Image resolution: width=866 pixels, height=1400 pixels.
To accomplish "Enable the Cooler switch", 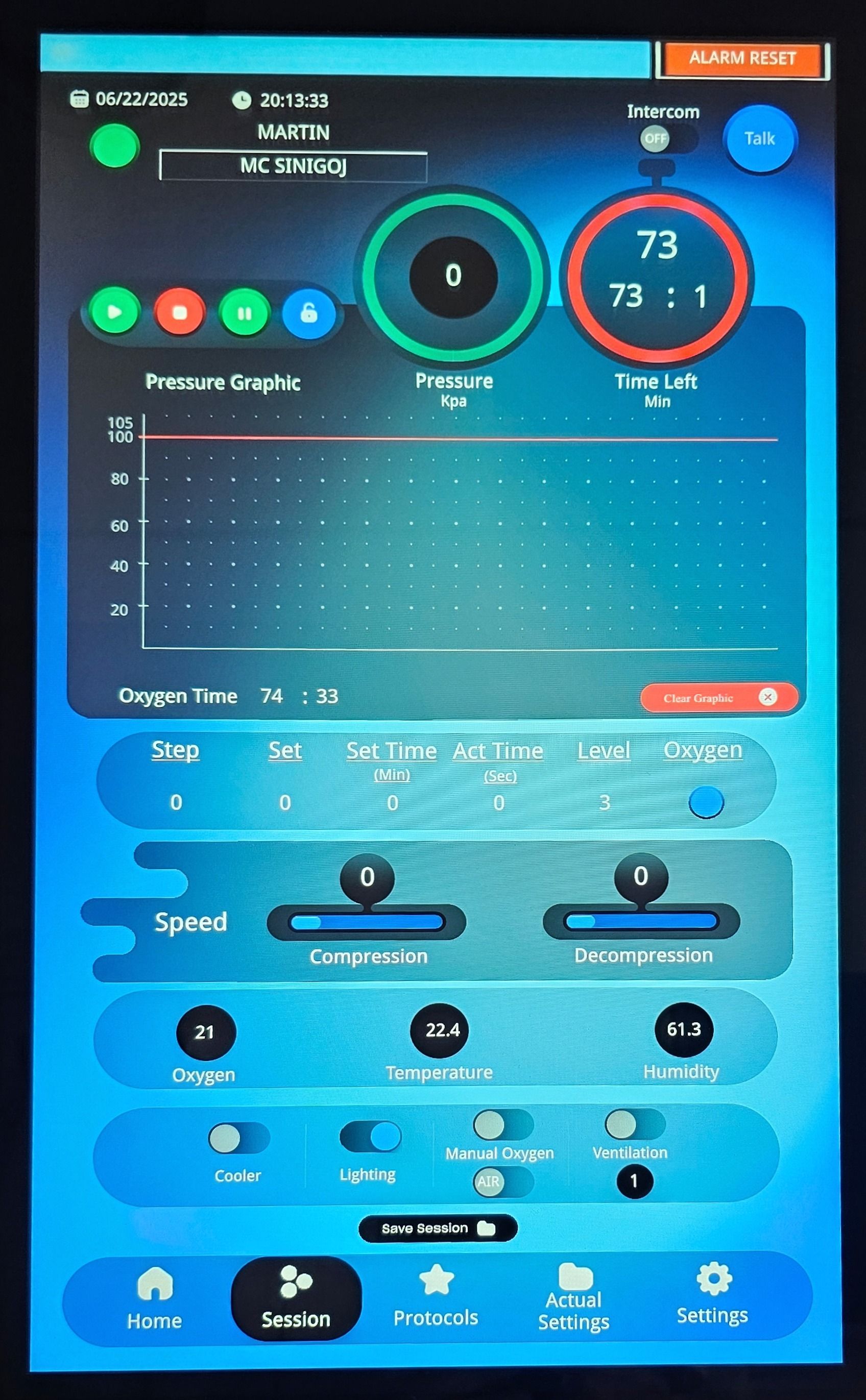I will coord(238,1138).
